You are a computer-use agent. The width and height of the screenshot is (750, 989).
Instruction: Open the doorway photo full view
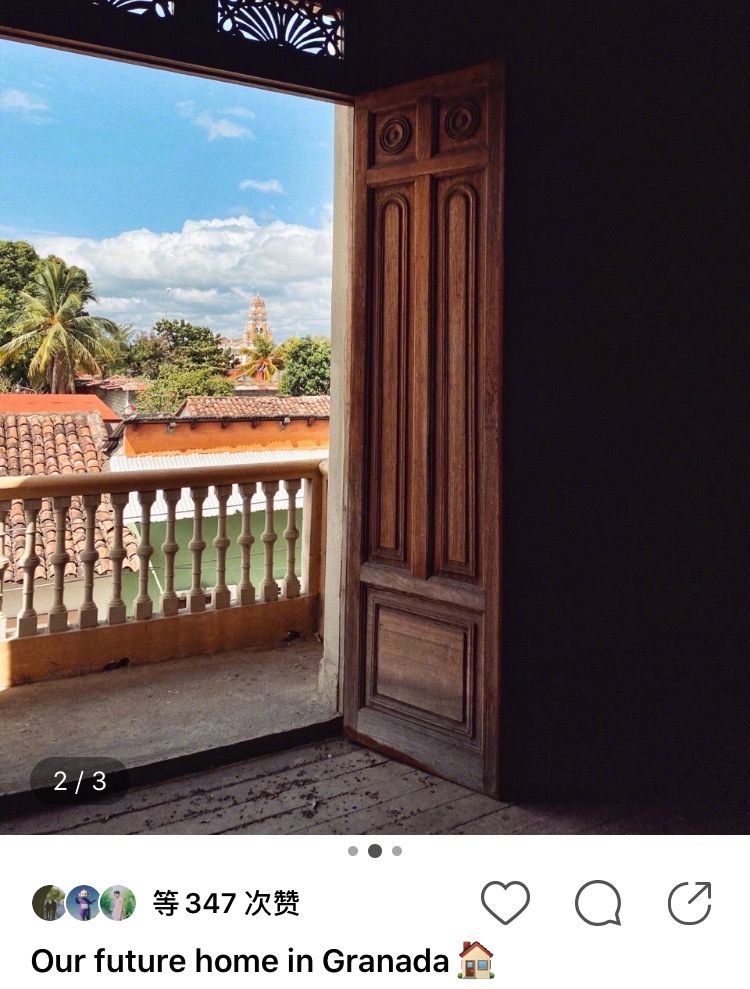[x=375, y=420]
